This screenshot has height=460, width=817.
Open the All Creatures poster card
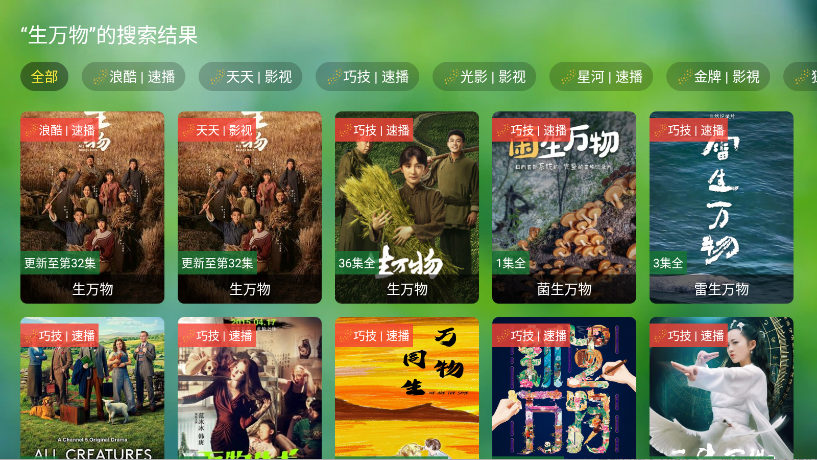coord(92,390)
